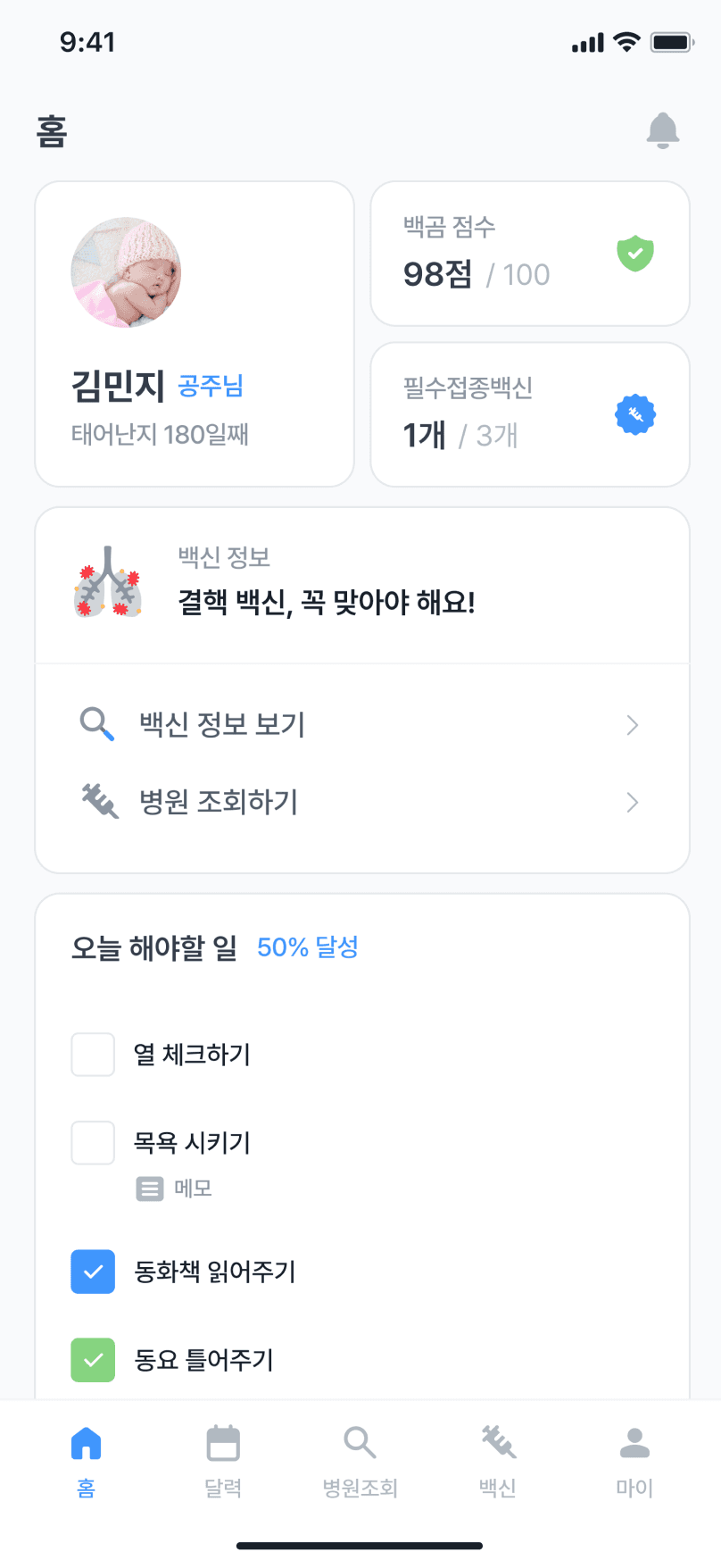
Task: Check the 목욕 시키기 task
Action: click(93, 1143)
